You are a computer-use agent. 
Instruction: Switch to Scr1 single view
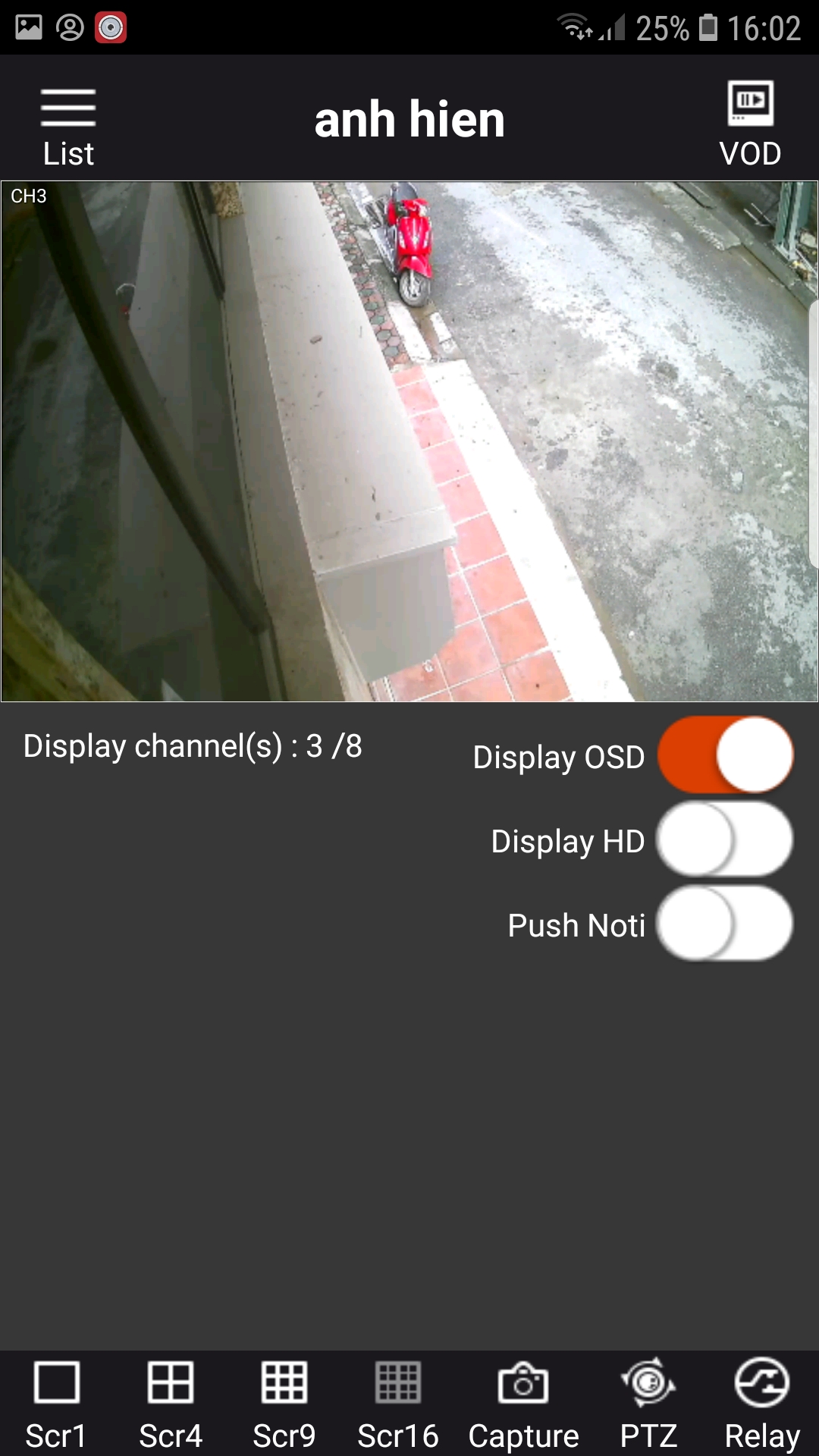coord(56,1404)
